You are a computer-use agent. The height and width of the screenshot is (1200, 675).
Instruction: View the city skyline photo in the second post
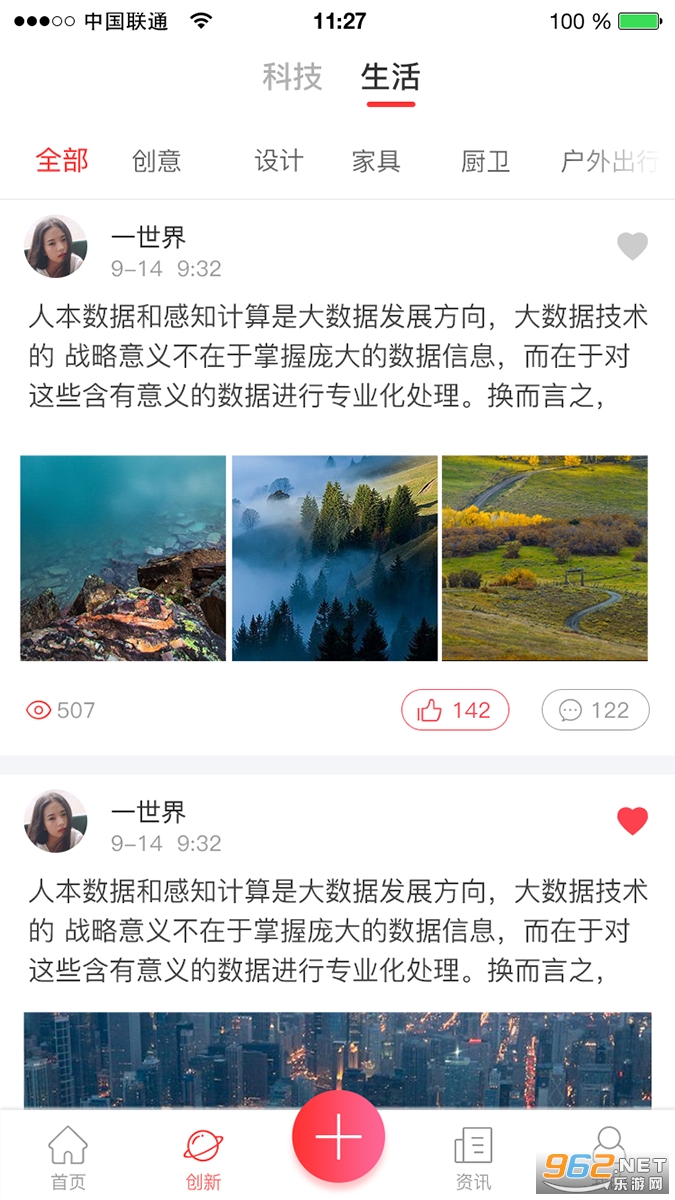pos(338,1060)
